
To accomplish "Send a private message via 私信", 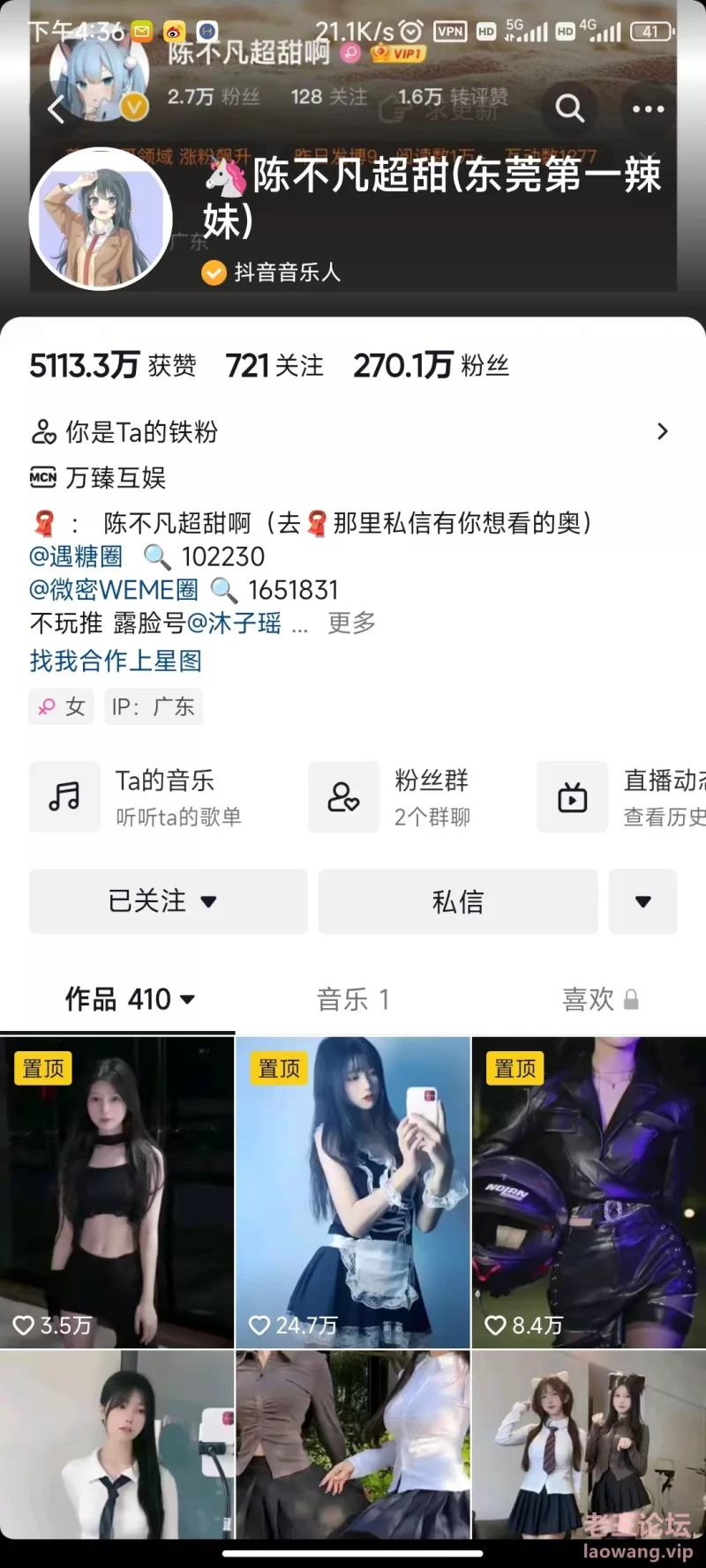I will click(x=457, y=901).
